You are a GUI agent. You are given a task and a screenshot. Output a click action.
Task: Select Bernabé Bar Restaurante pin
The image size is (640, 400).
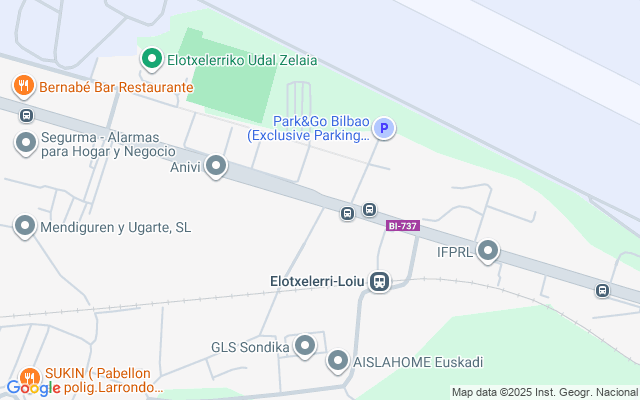24,87
